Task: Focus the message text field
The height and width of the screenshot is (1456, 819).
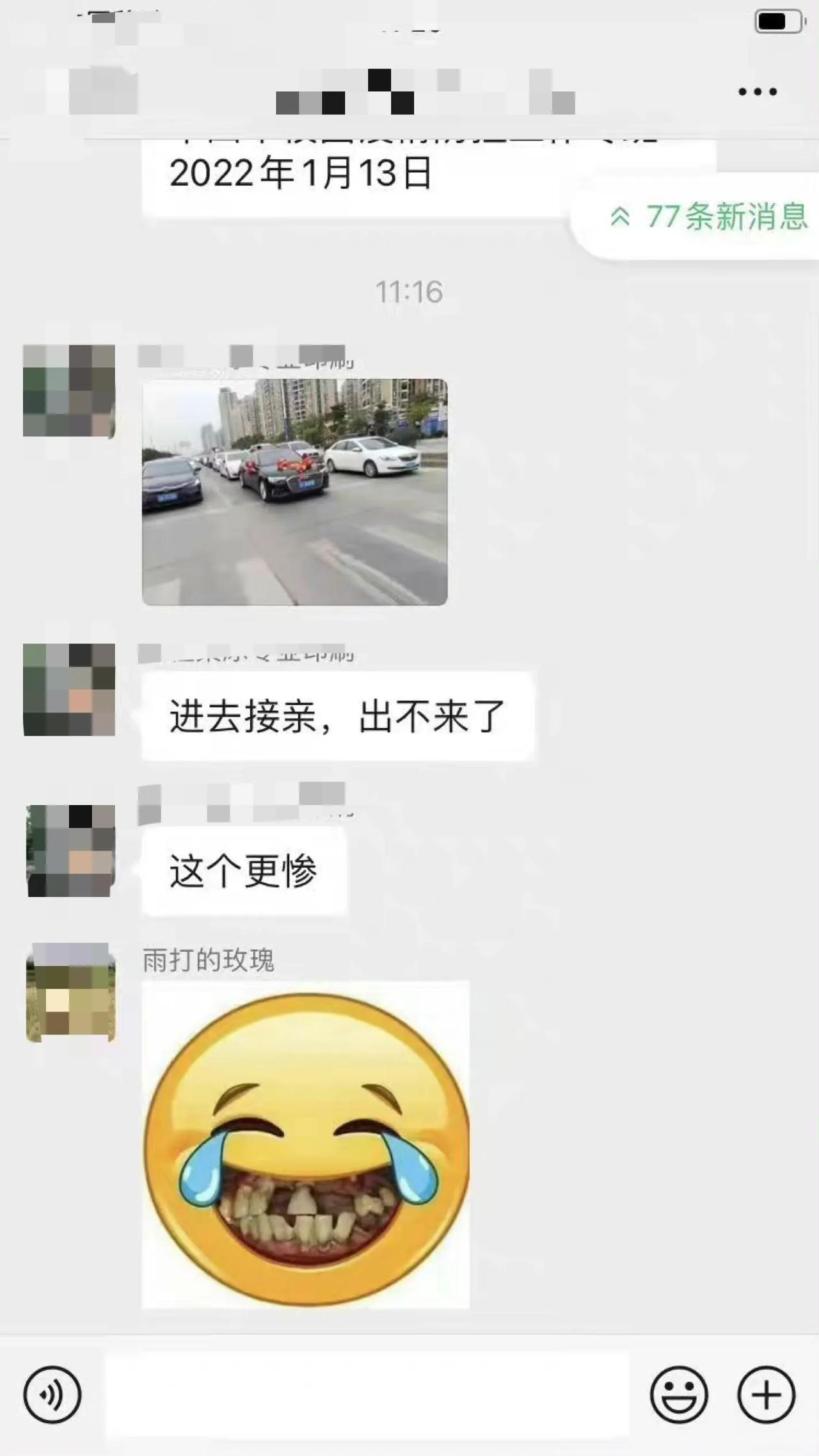Action: [367, 1395]
